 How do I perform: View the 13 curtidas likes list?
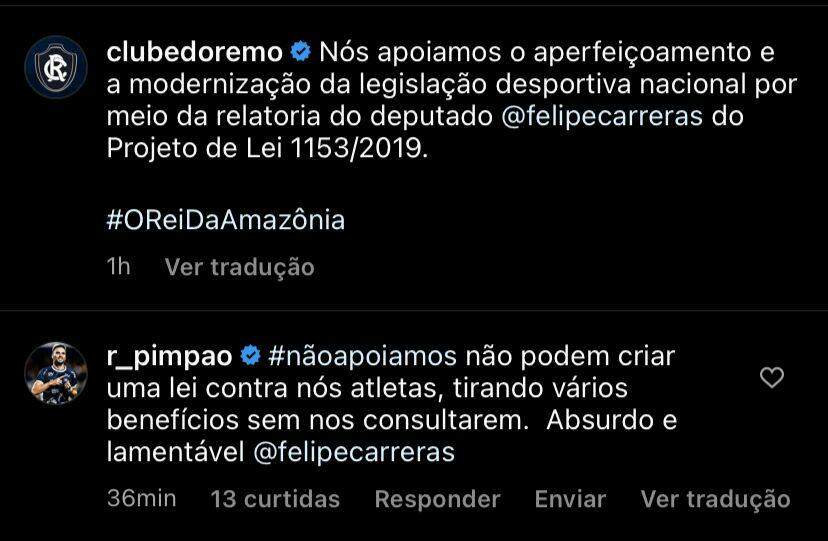[x=275, y=499]
